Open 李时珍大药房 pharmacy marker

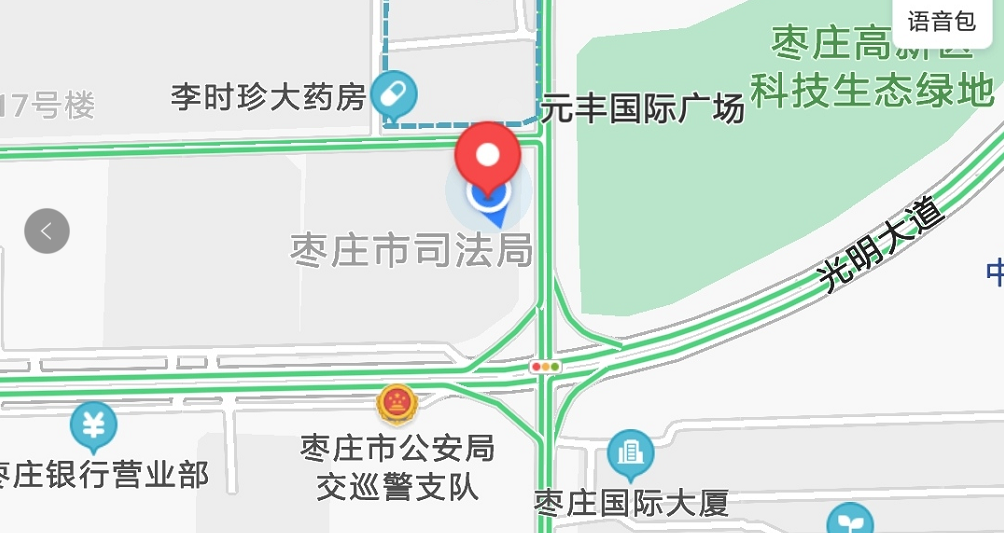click(393, 95)
